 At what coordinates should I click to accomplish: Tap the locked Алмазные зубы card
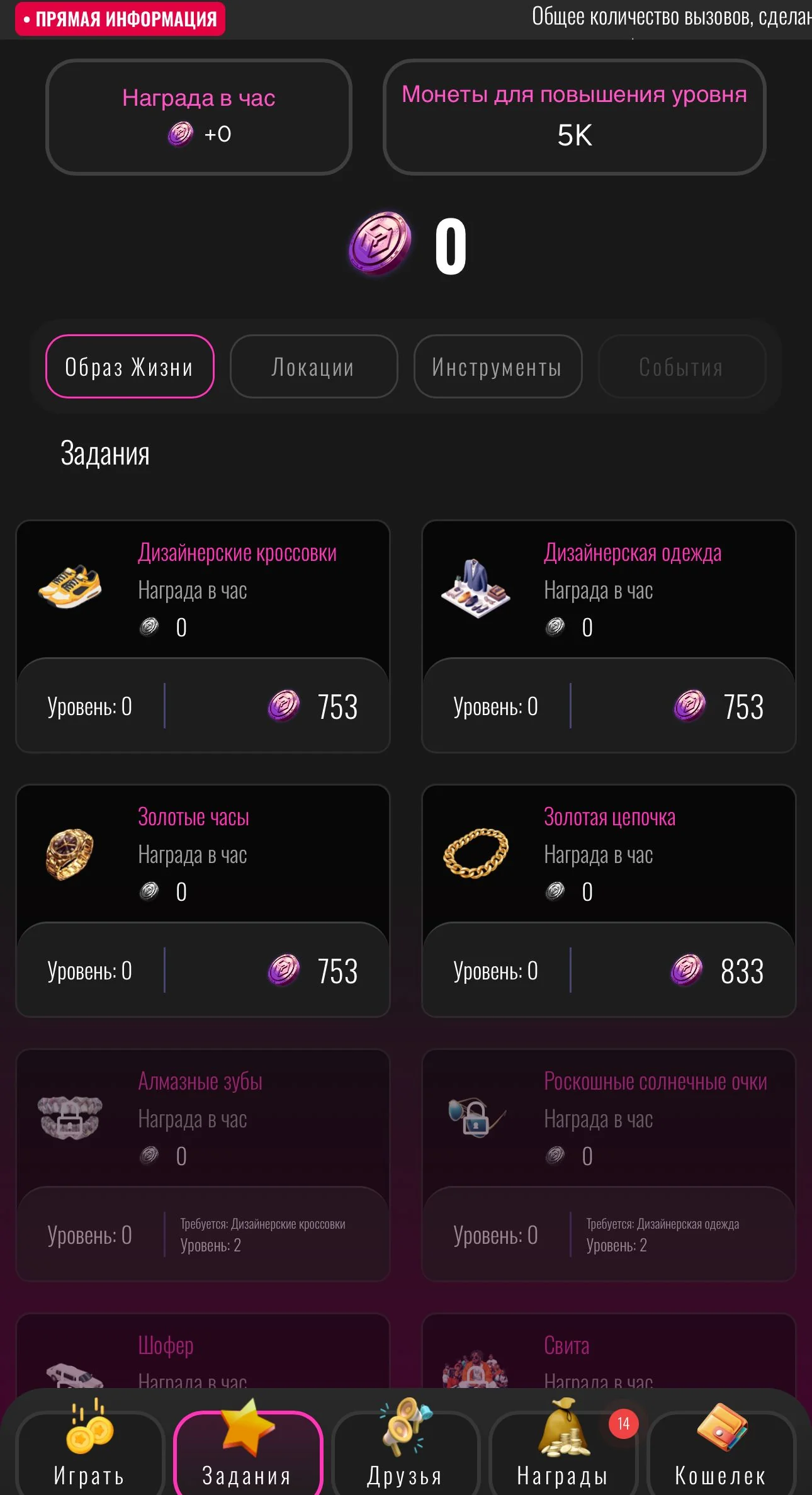[x=203, y=1165]
